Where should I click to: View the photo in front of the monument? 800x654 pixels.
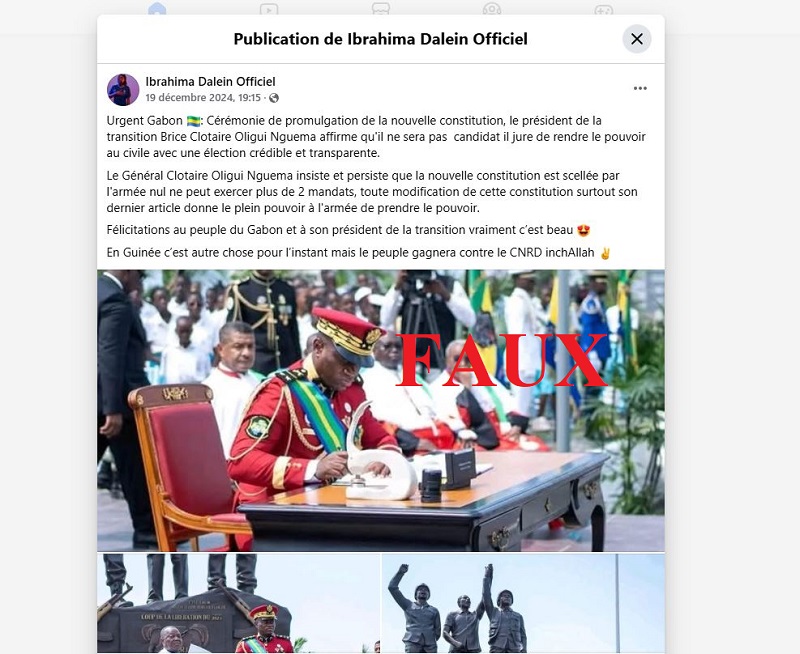[238, 604]
